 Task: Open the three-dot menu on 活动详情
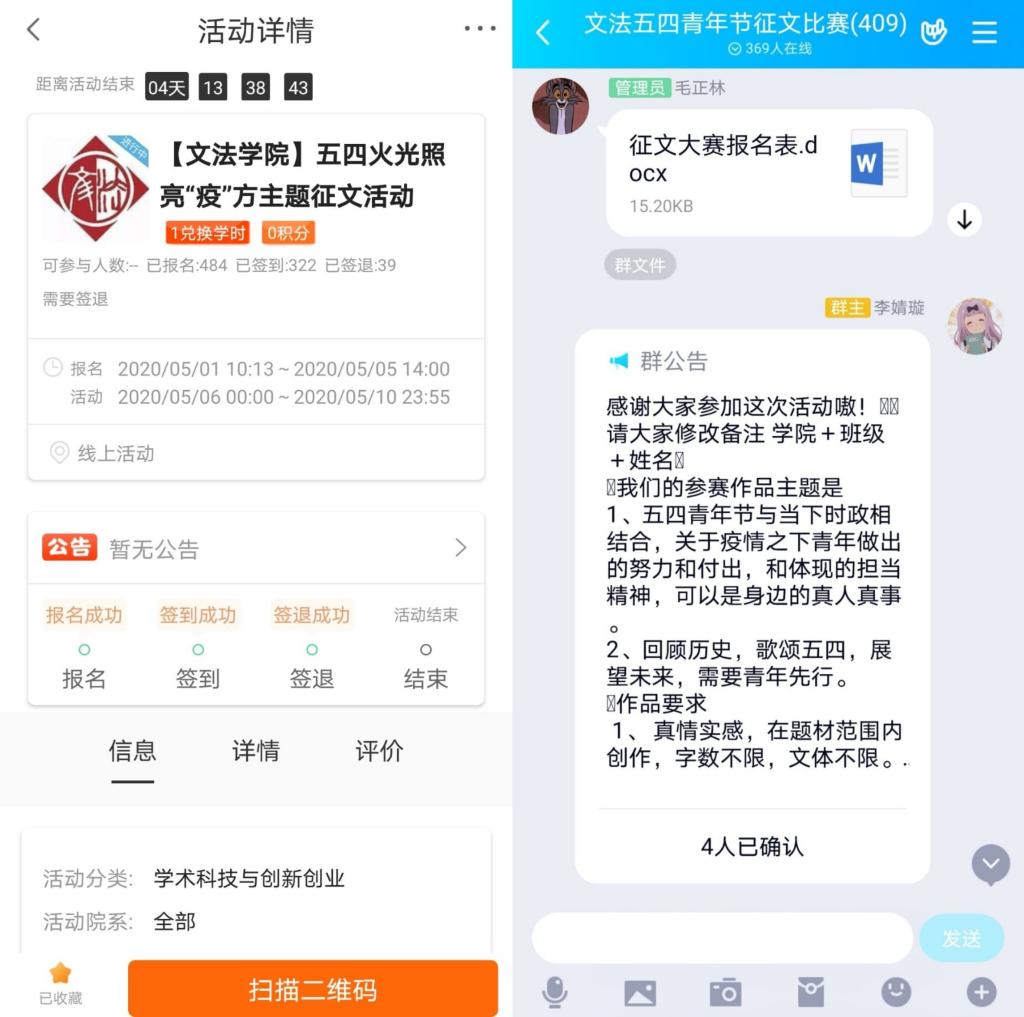480,29
